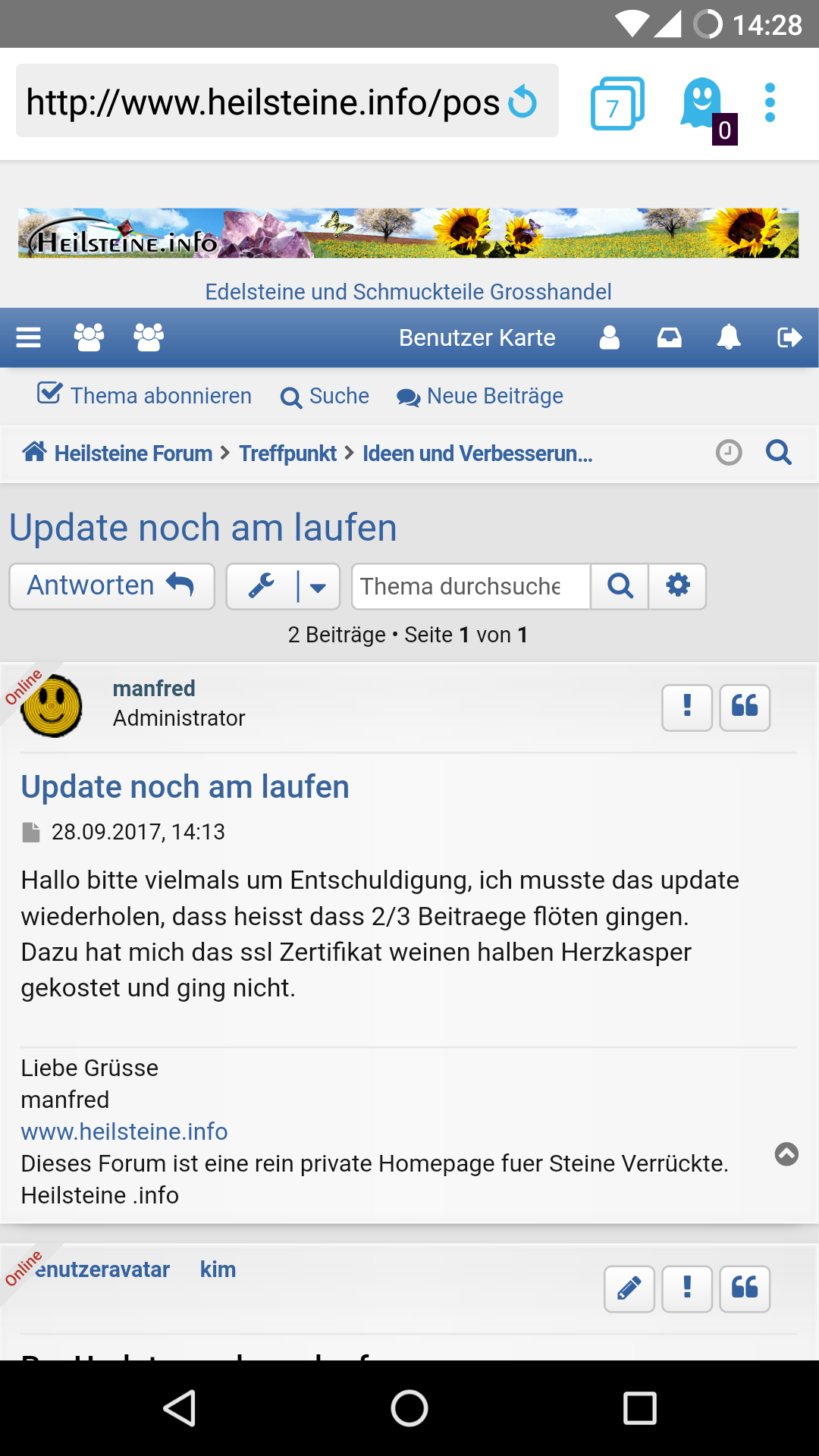
Task: Open advanced search gear button
Action: point(677,586)
